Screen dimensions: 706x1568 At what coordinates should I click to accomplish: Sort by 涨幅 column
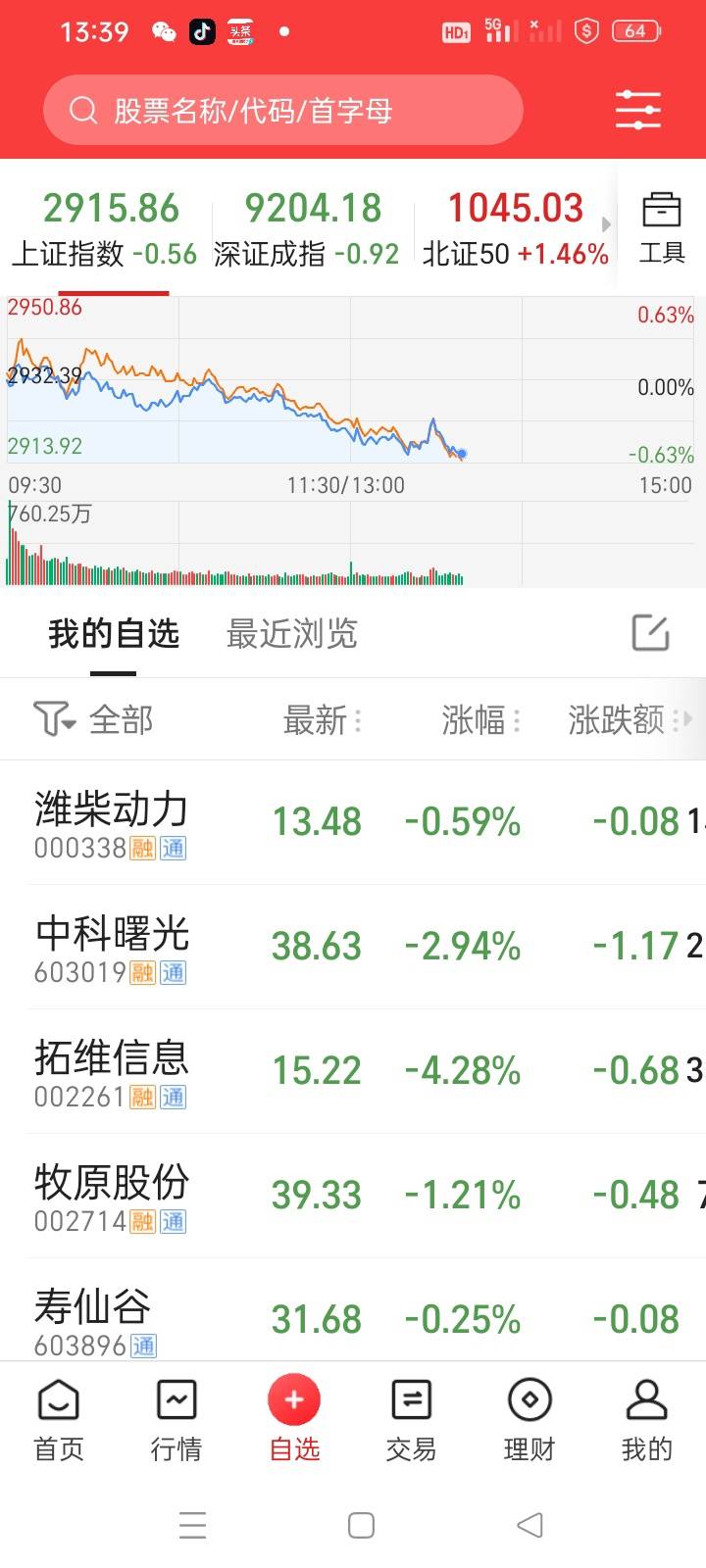point(480,720)
